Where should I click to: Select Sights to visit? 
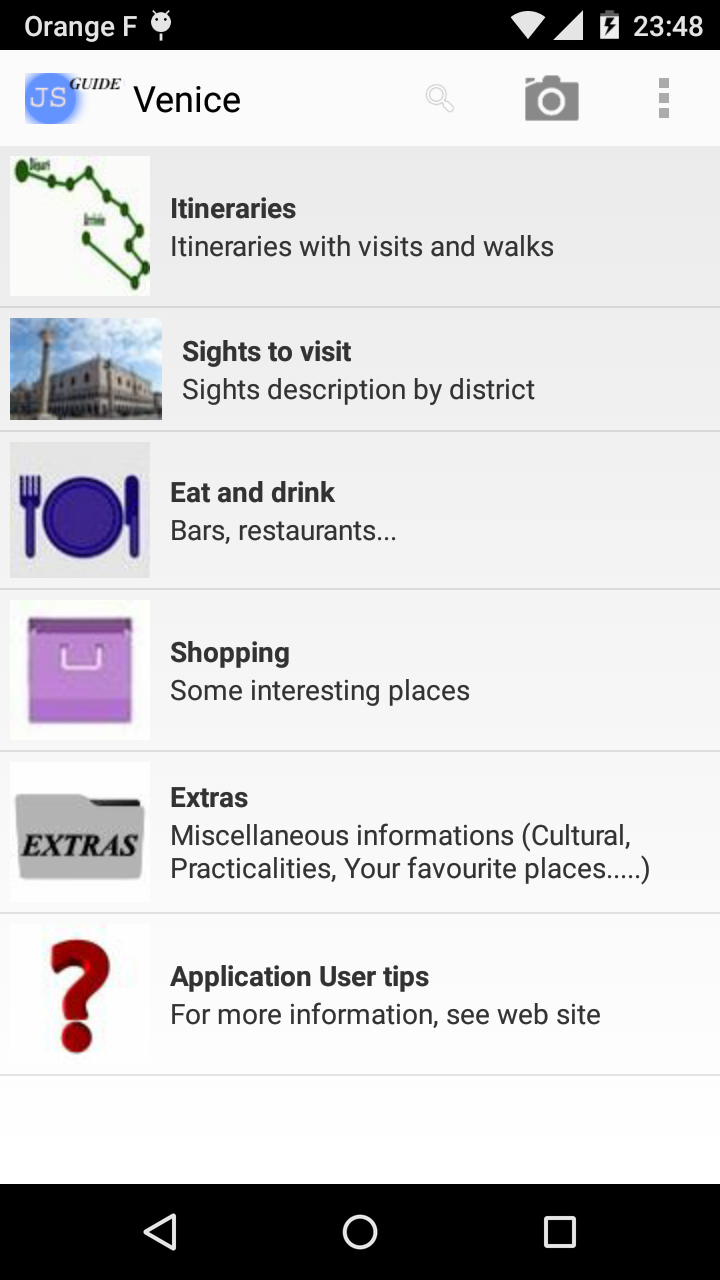click(x=360, y=370)
